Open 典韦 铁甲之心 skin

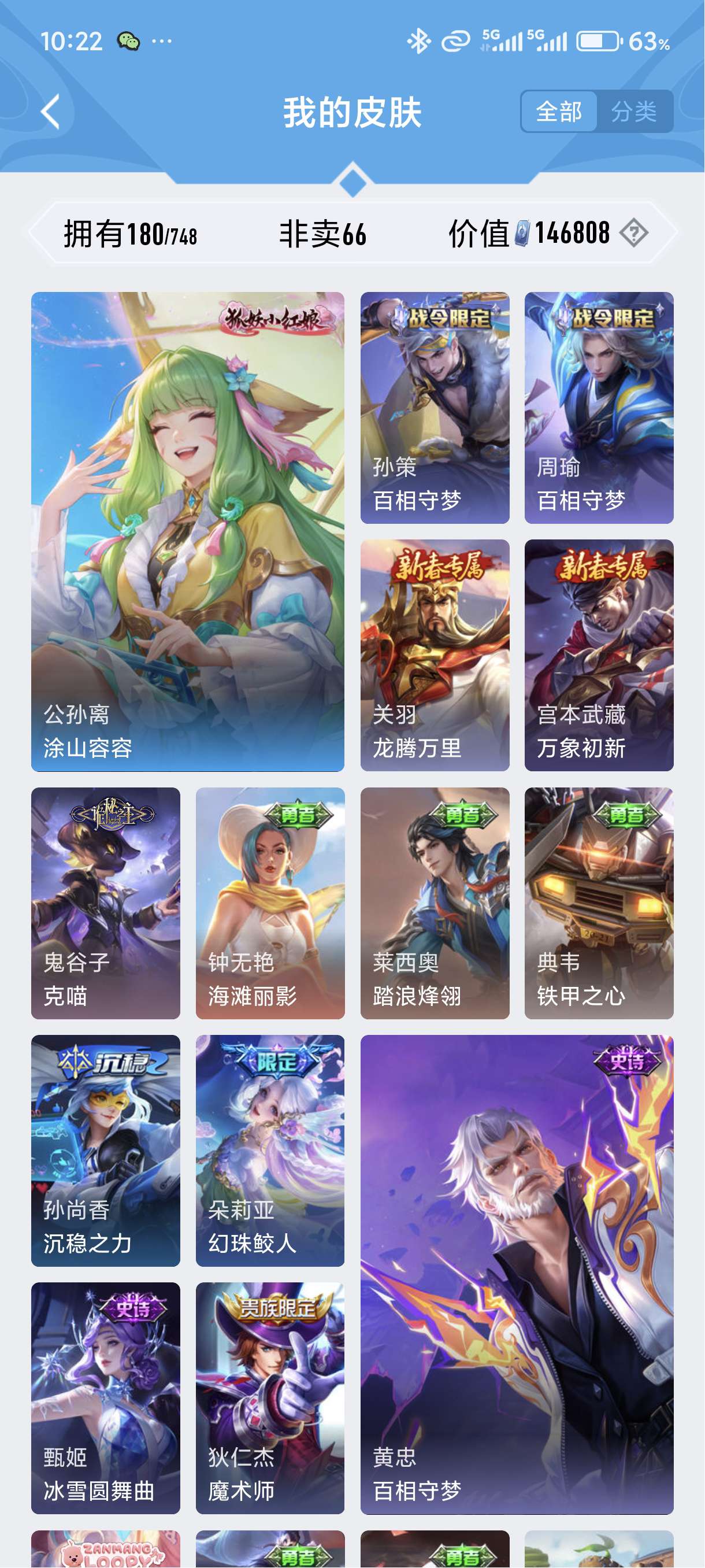click(599, 903)
